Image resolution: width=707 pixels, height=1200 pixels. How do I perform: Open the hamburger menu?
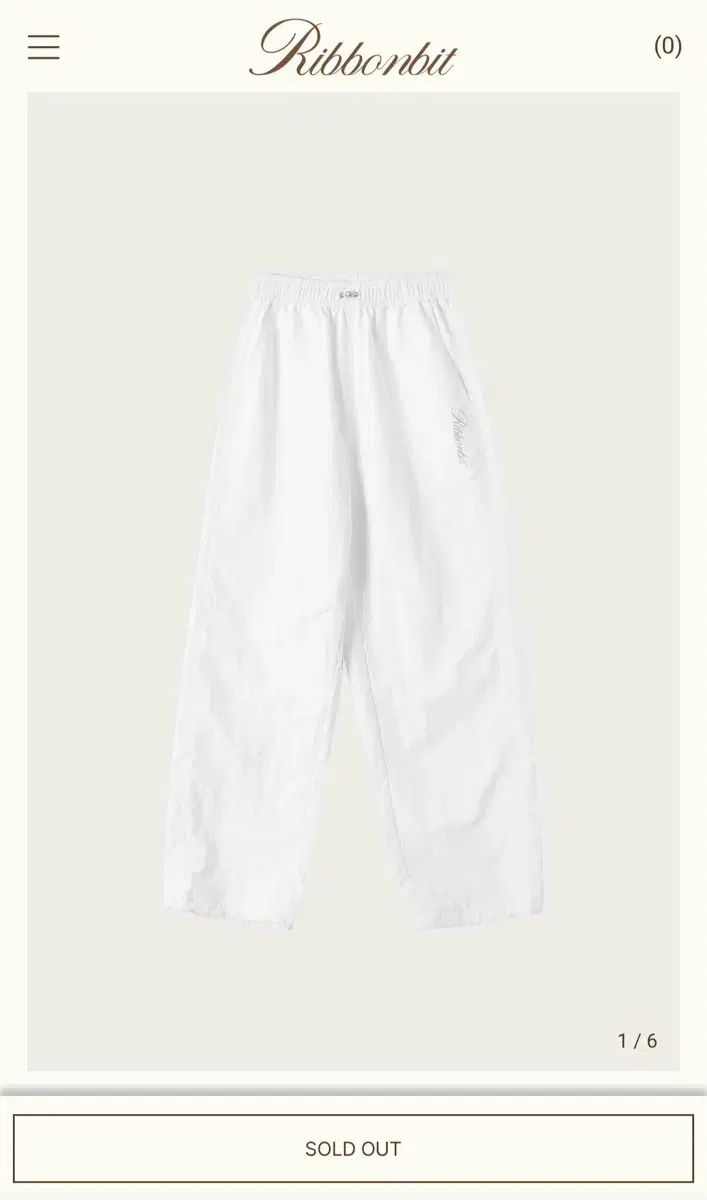[x=43, y=47]
